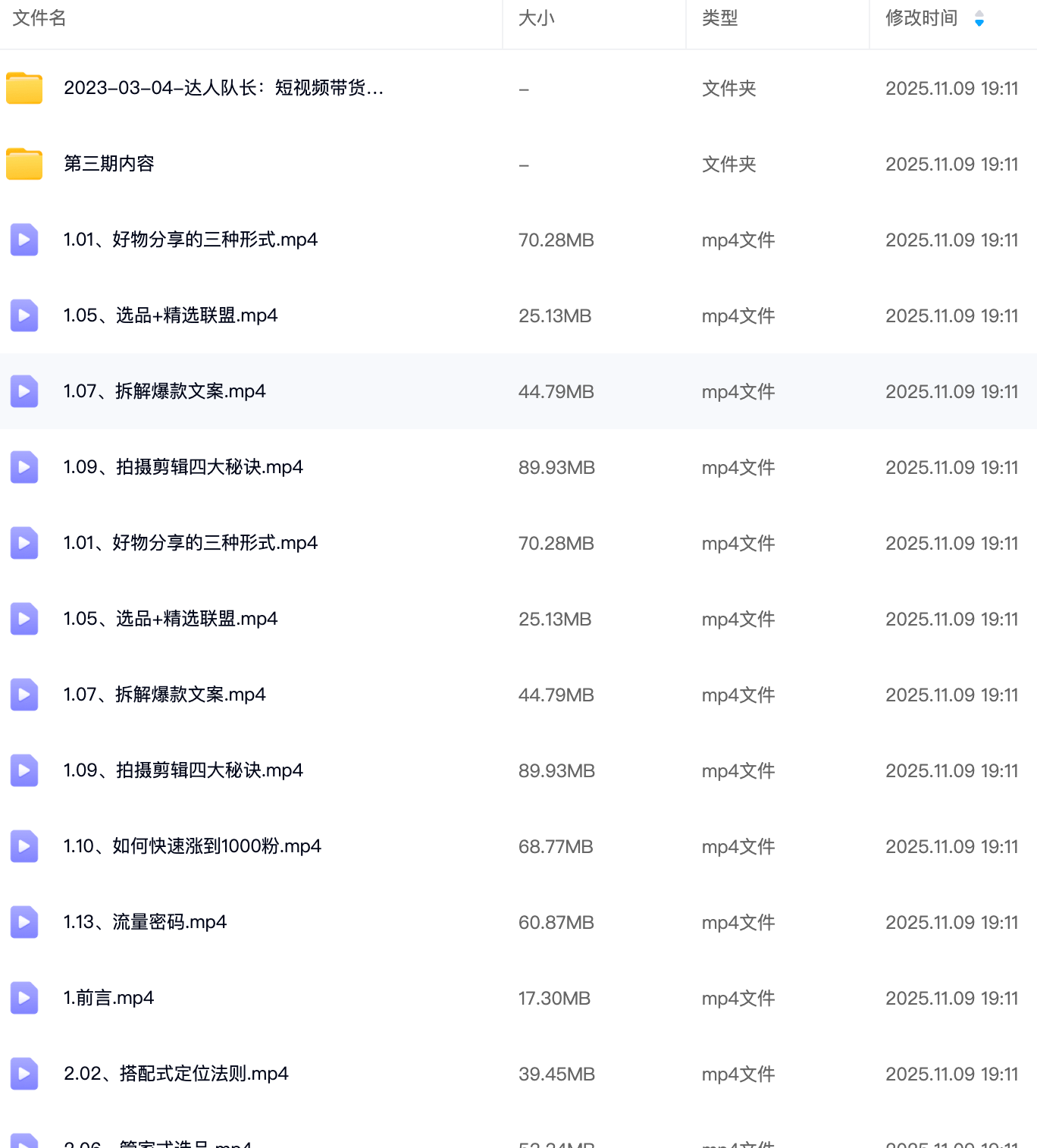Sort the list by 文件名 header

(39, 18)
